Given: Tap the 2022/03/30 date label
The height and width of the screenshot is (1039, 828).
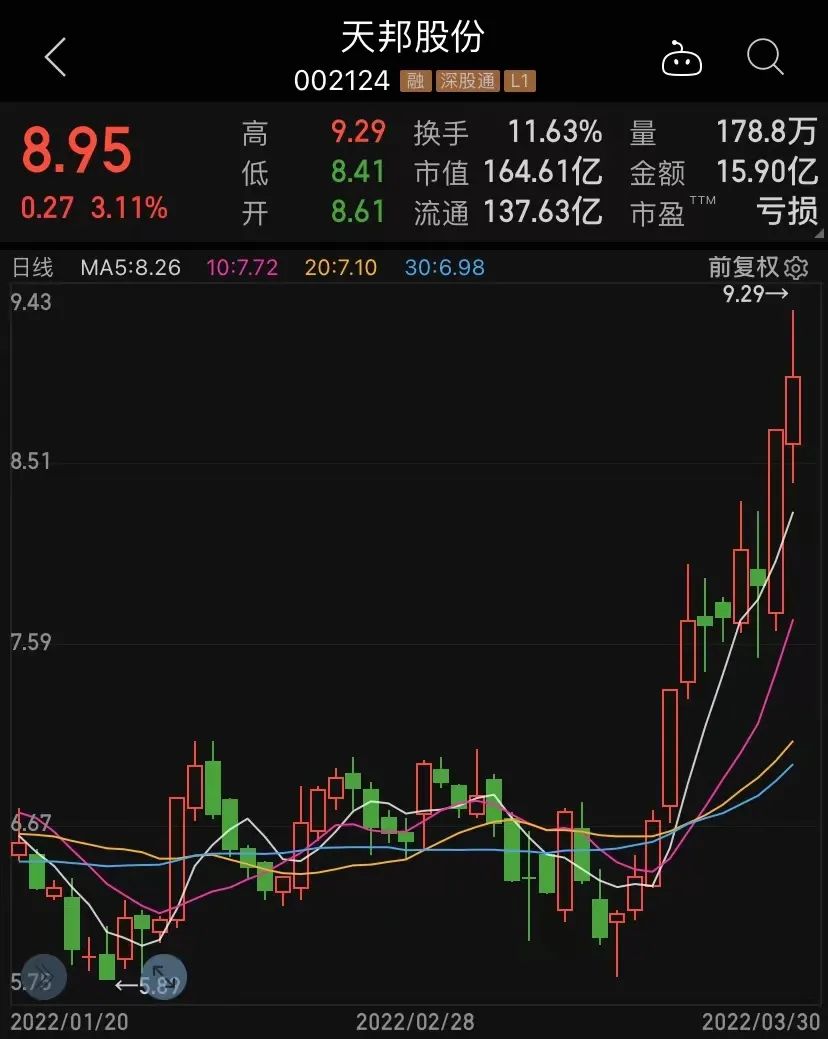Looking at the screenshot, I should (758, 1021).
